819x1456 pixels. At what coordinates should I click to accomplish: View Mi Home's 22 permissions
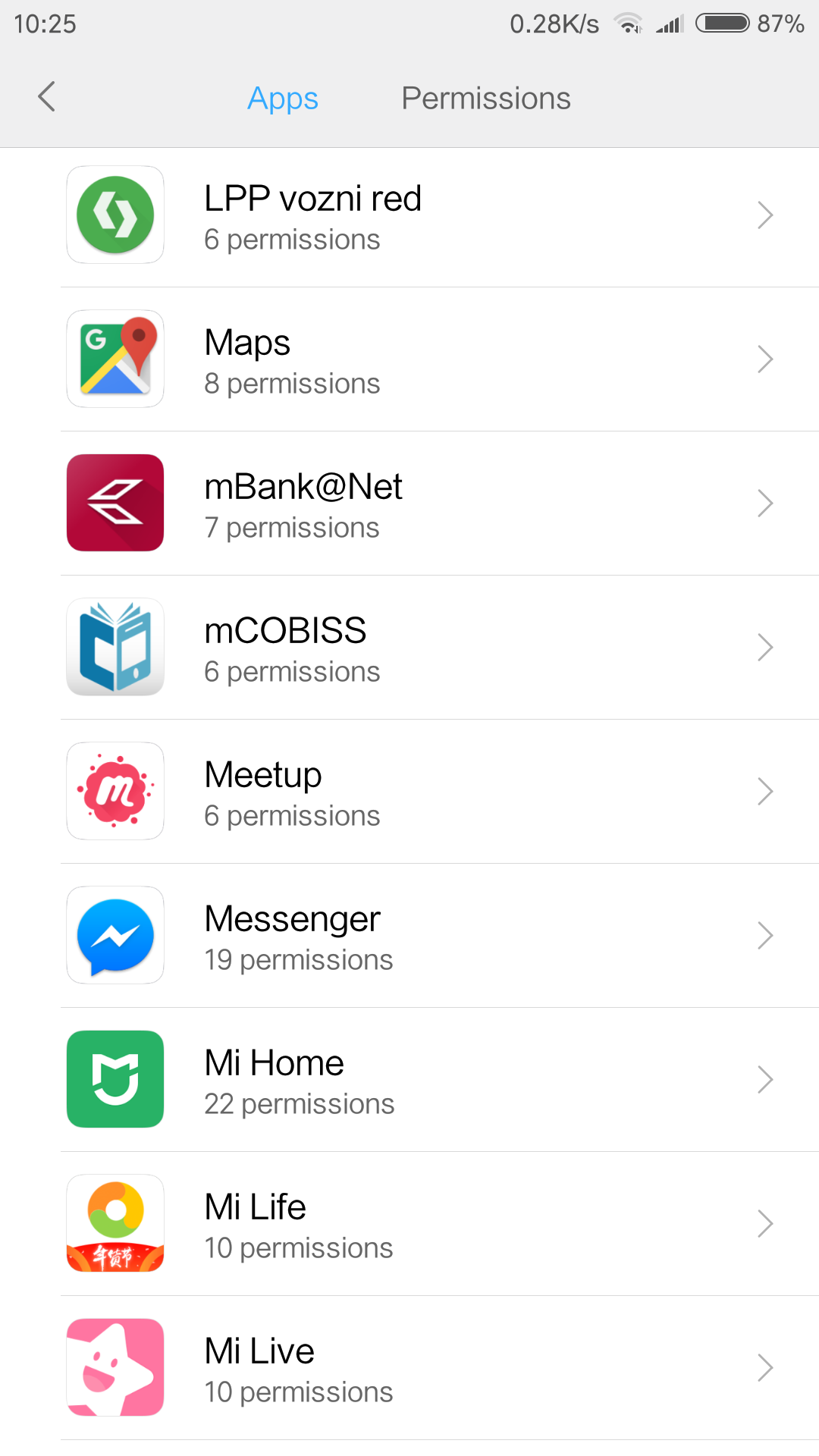[x=409, y=1080]
